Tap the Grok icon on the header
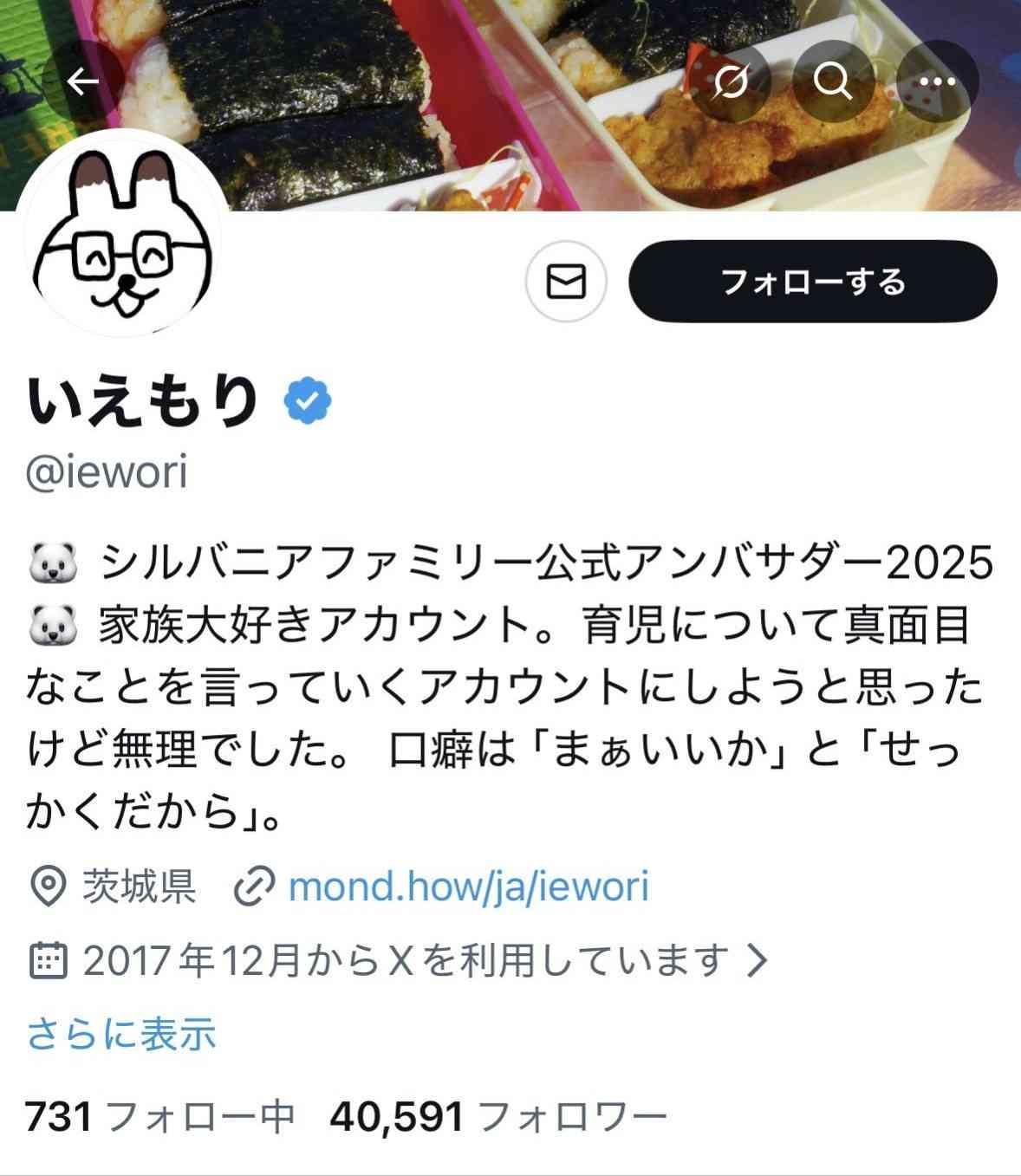 click(730, 82)
